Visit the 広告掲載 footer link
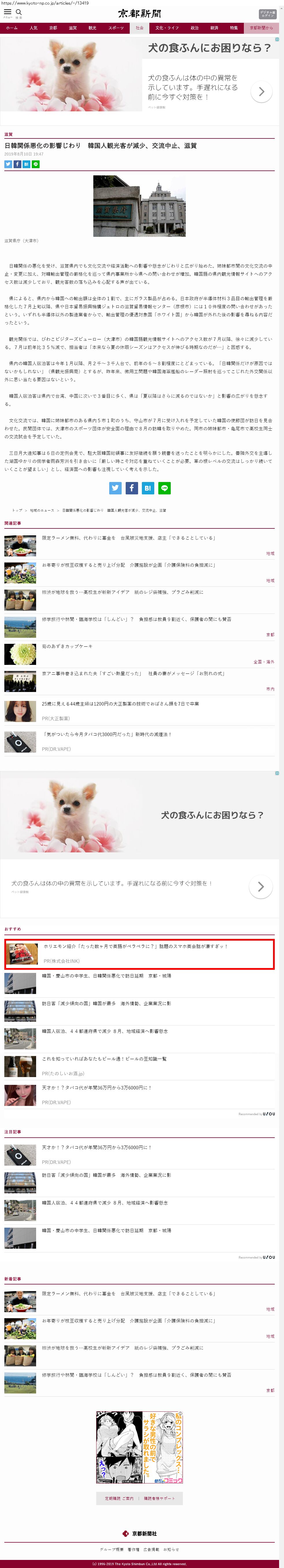 (x=151, y=1549)
